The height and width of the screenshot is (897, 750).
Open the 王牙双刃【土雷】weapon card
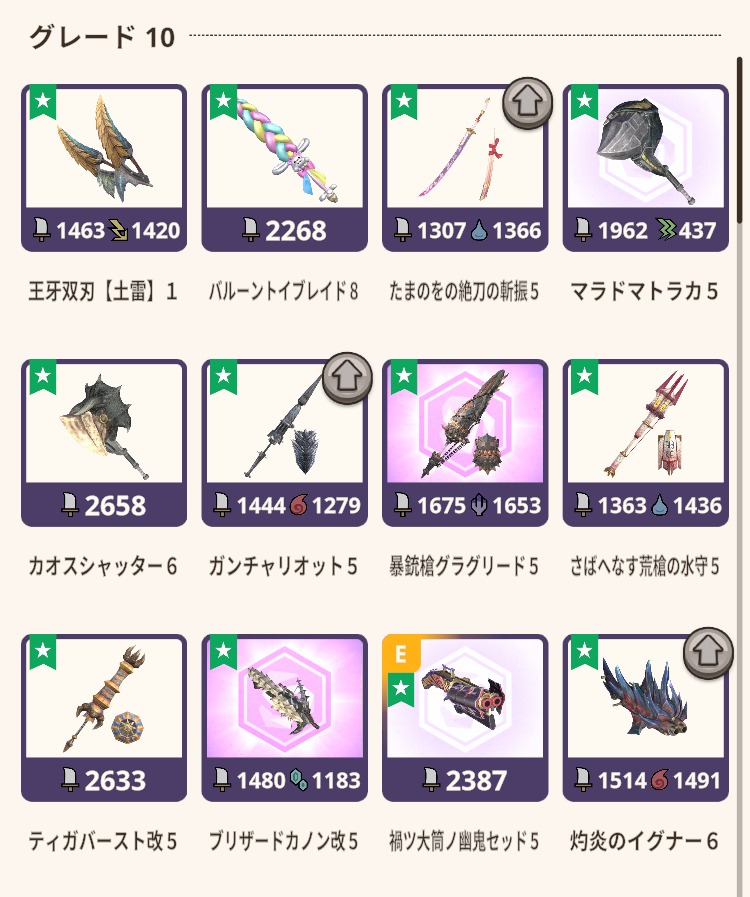coord(104,167)
